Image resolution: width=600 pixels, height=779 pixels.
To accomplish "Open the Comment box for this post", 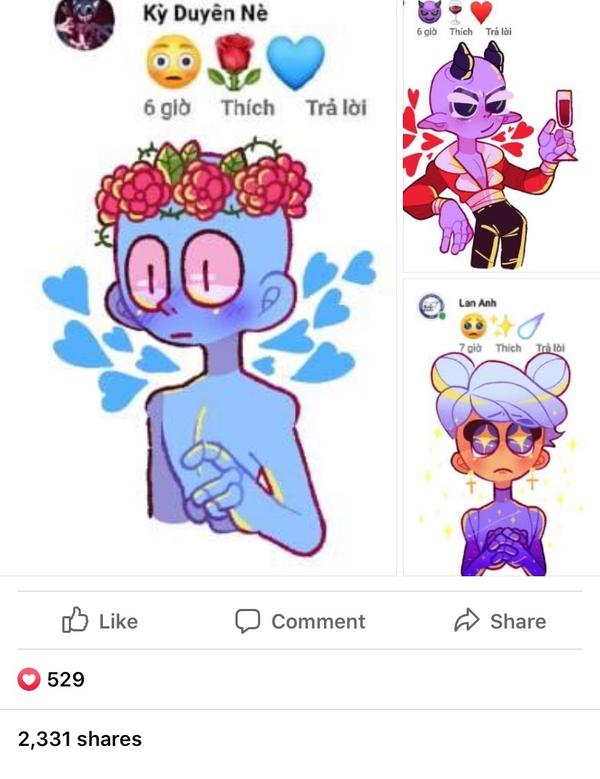I will click(299, 621).
